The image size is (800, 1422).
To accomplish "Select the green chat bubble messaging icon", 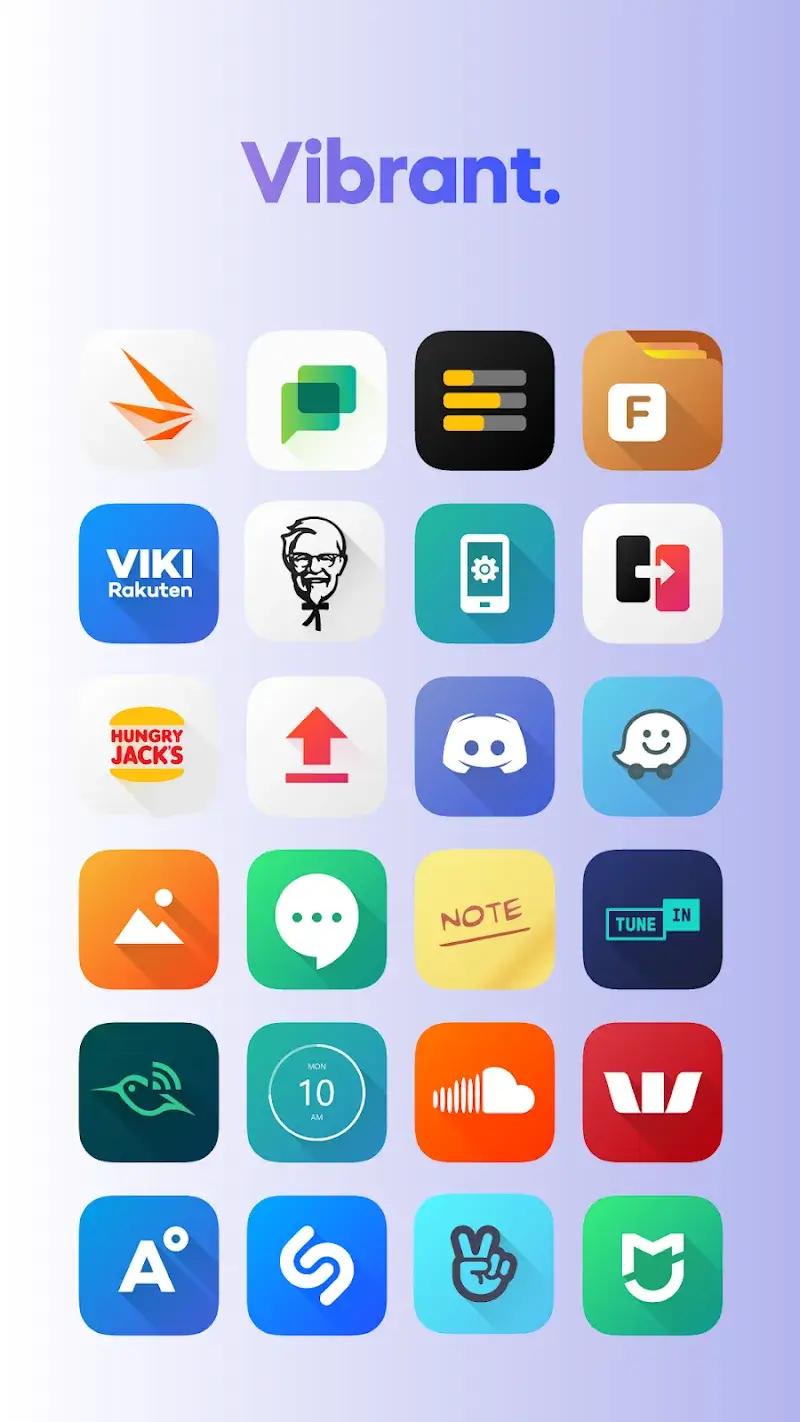I will click(316, 920).
